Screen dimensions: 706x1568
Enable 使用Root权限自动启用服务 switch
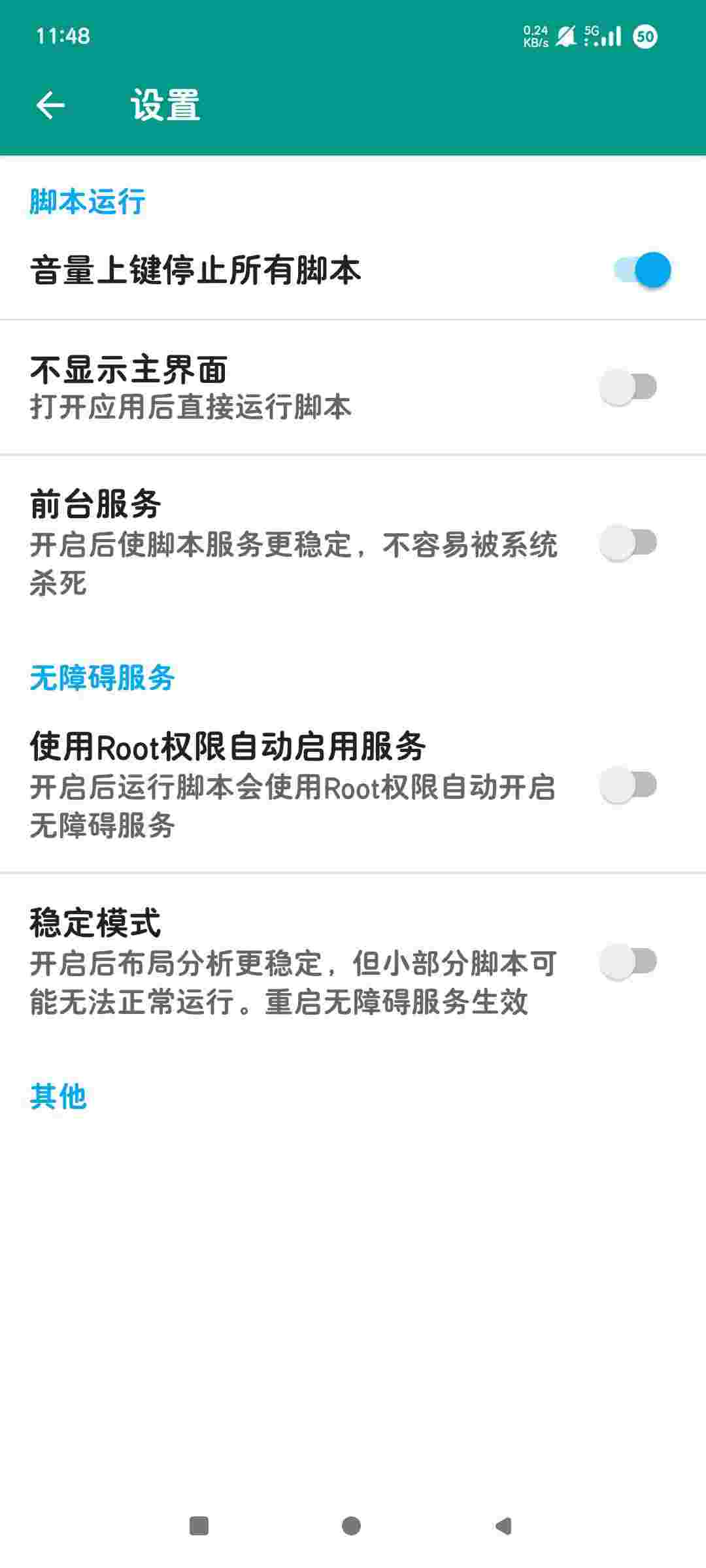pos(628,785)
